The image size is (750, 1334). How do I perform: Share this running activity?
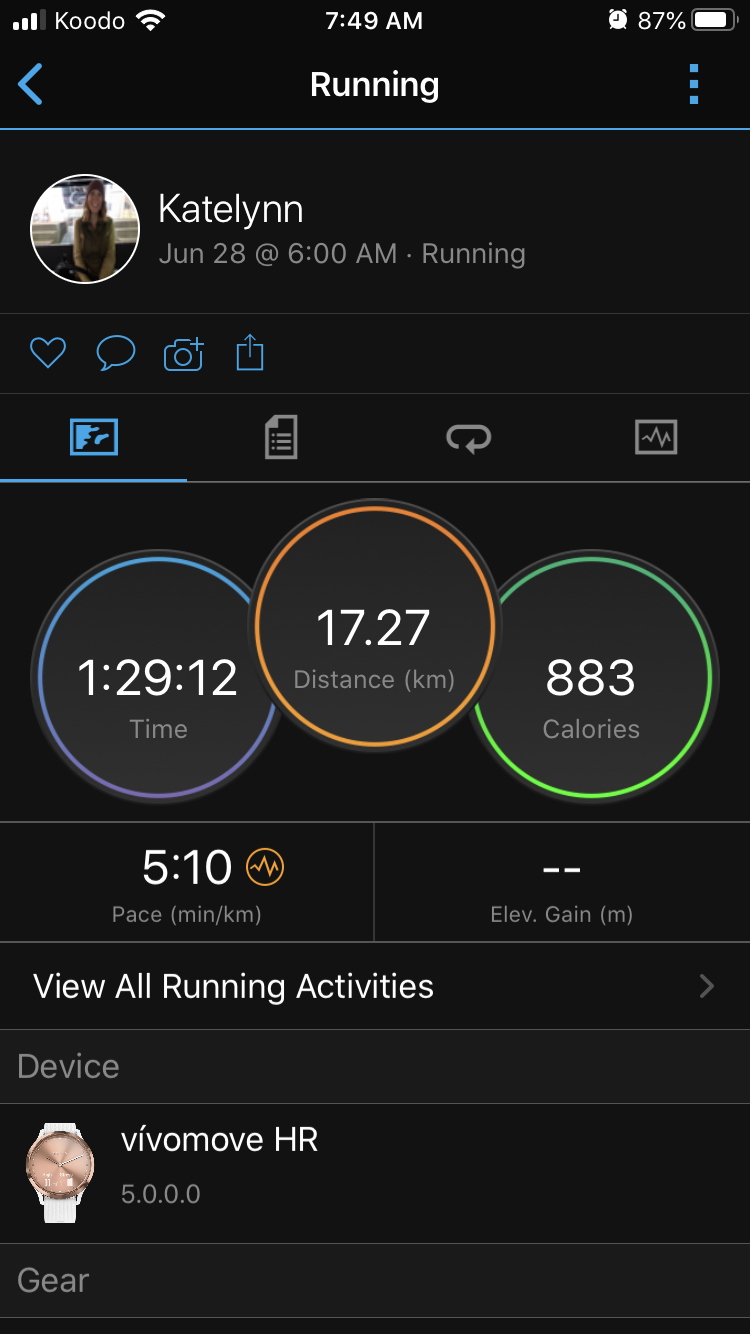pos(250,353)
